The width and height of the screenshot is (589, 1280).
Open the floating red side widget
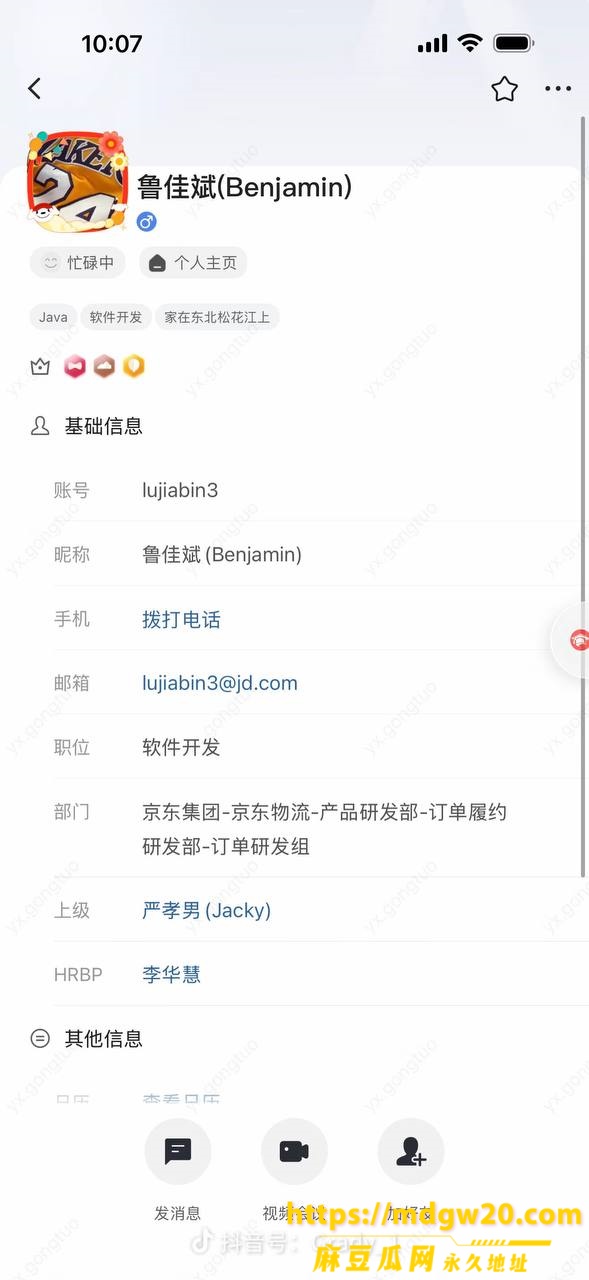pyautogui.click(x=575, y=641)
